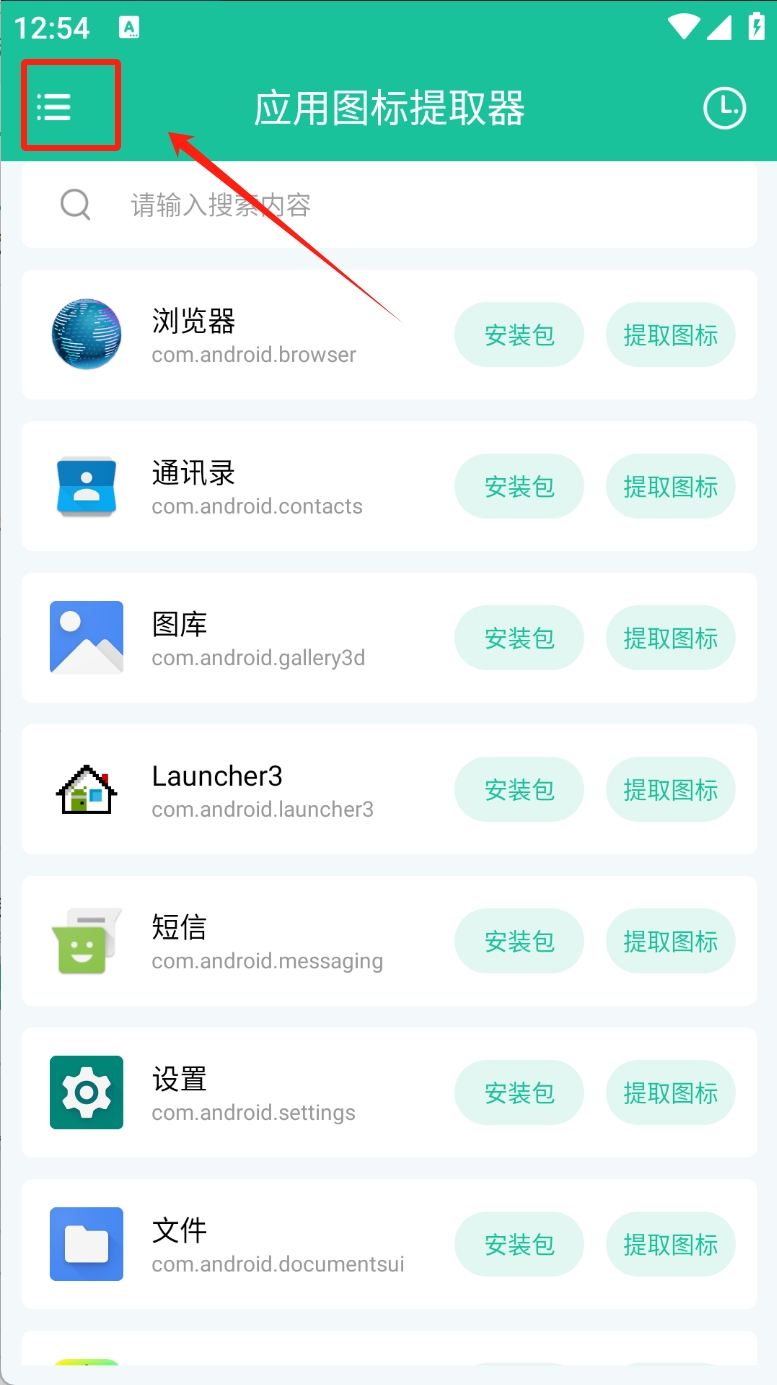Tap 安装包 for 短信
The height and width of the screenshot is (1385, 777).
coord(519,941)
